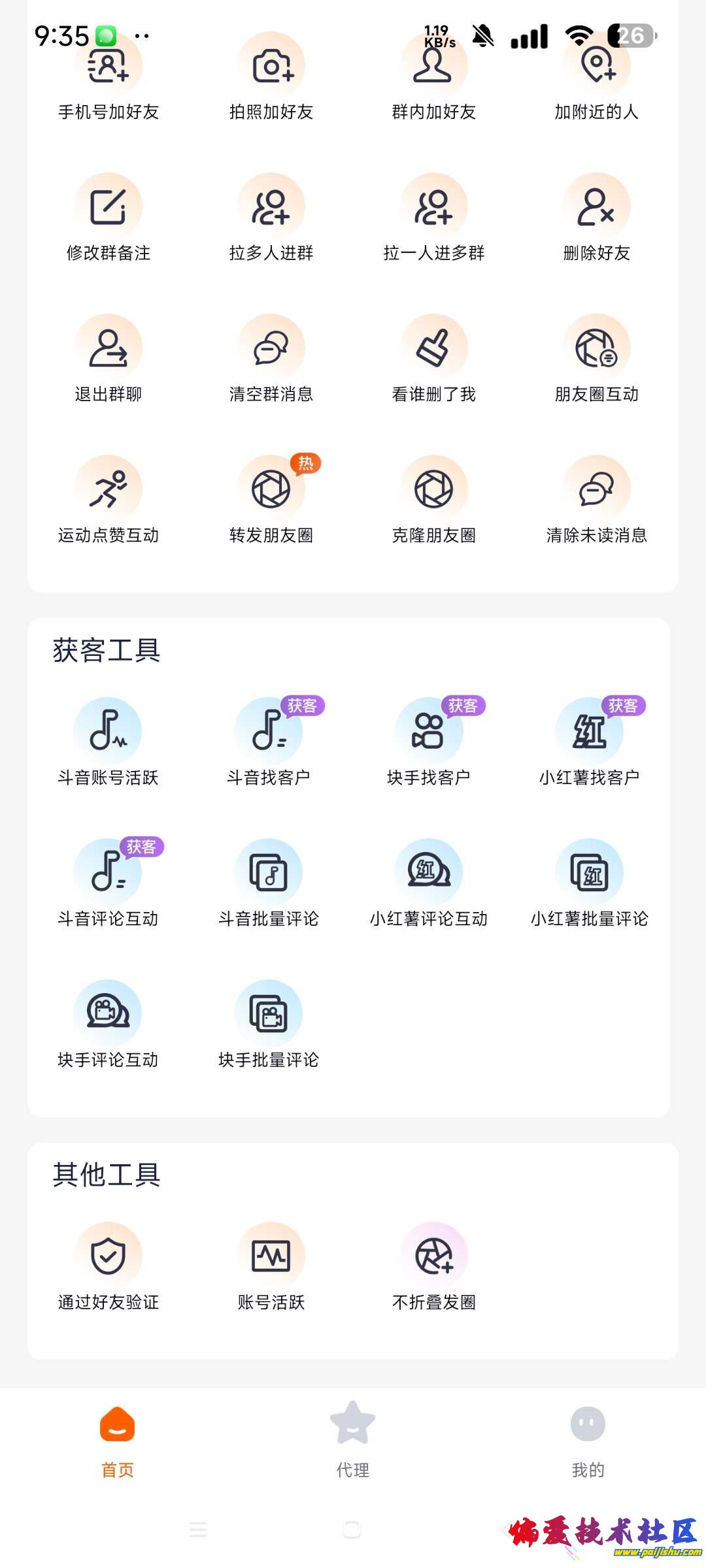Open 不折叠发圈 feature
The image size is (706, 1568).
coord(433,1257)
